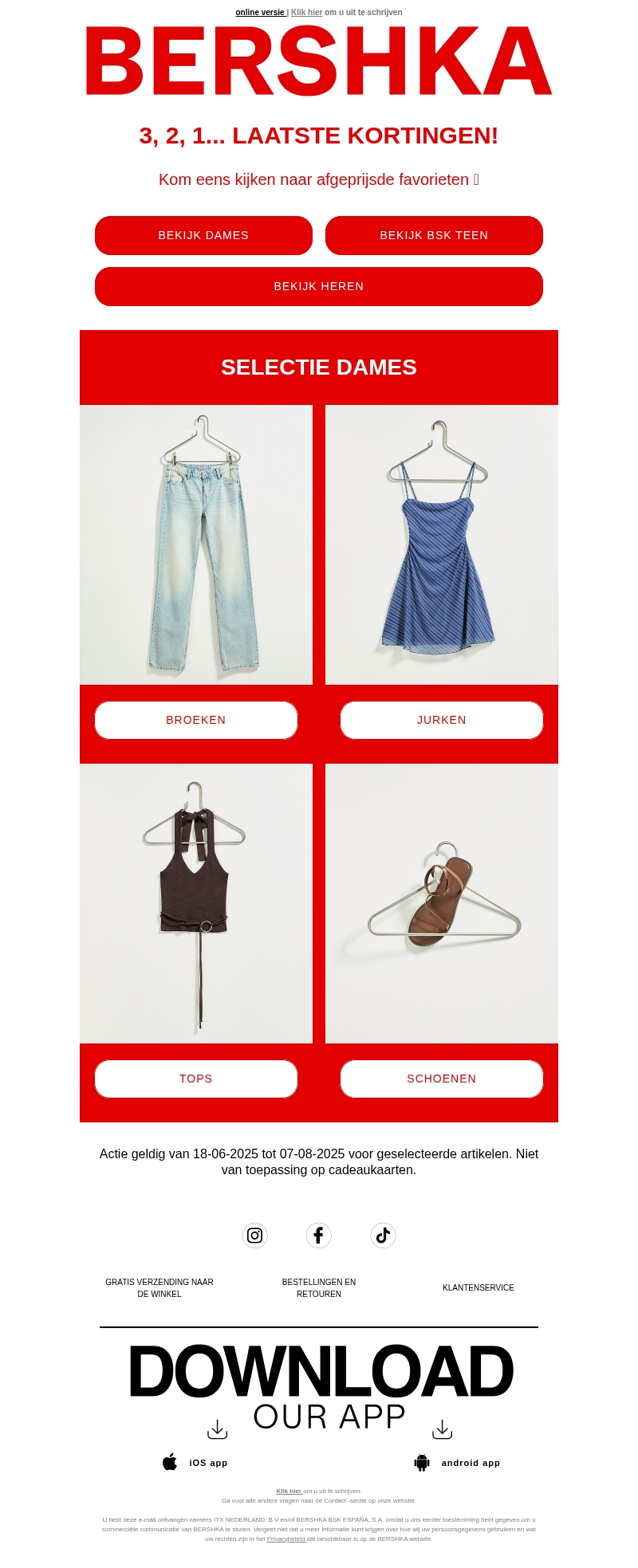This screenshot has height=1568, width=638.
Task: Shop the Broeken category
Action: pos(196,720)
